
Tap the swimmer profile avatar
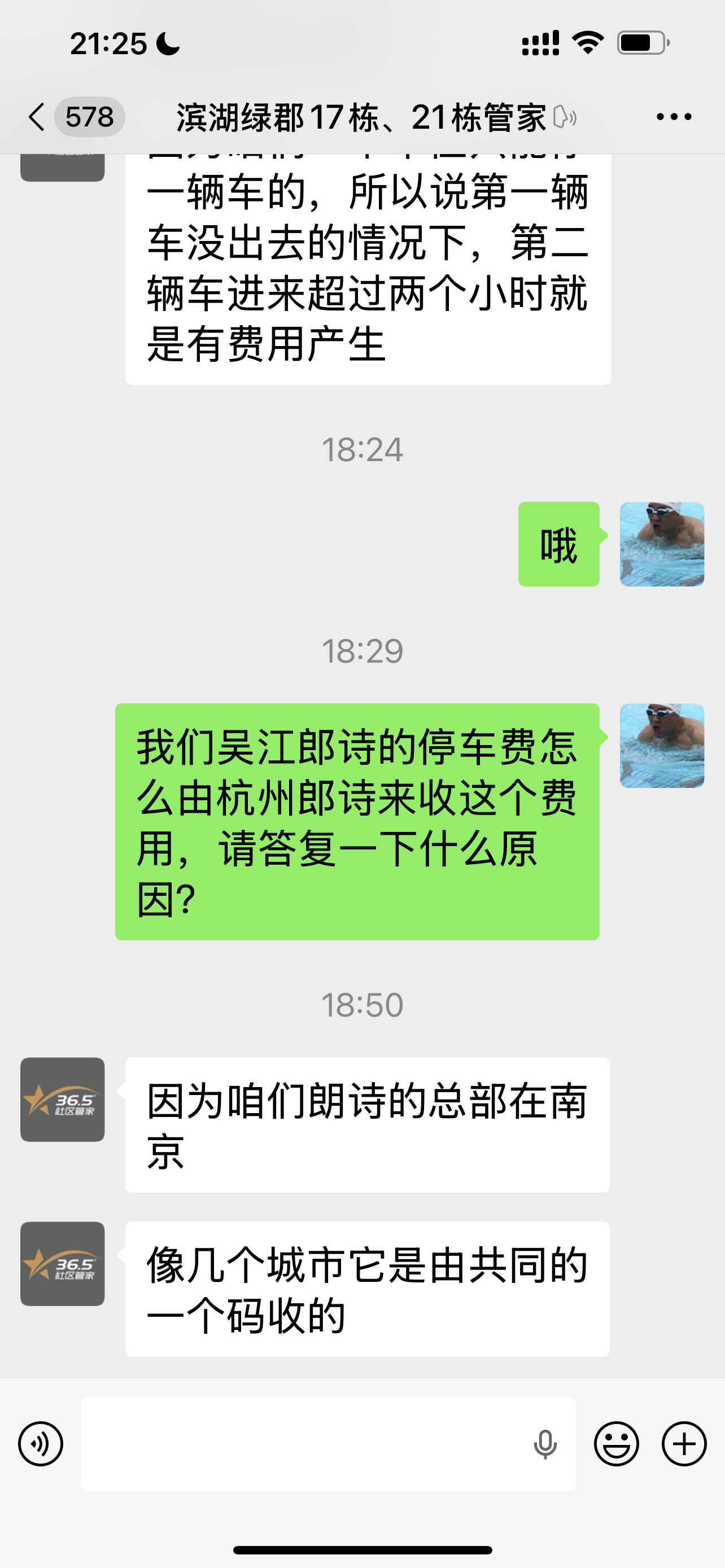click(661, 544)
